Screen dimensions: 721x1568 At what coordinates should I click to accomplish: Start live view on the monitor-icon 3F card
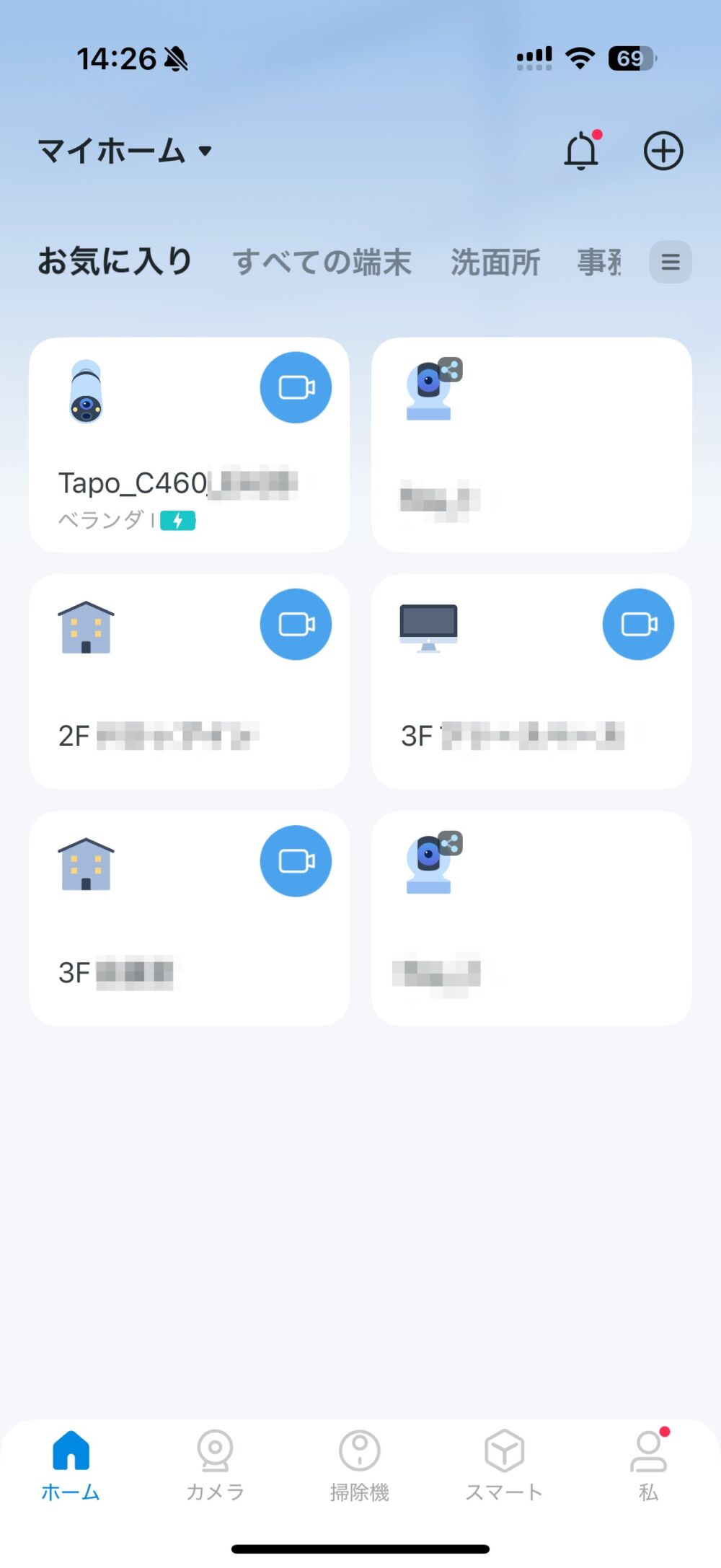coord(638,624)
